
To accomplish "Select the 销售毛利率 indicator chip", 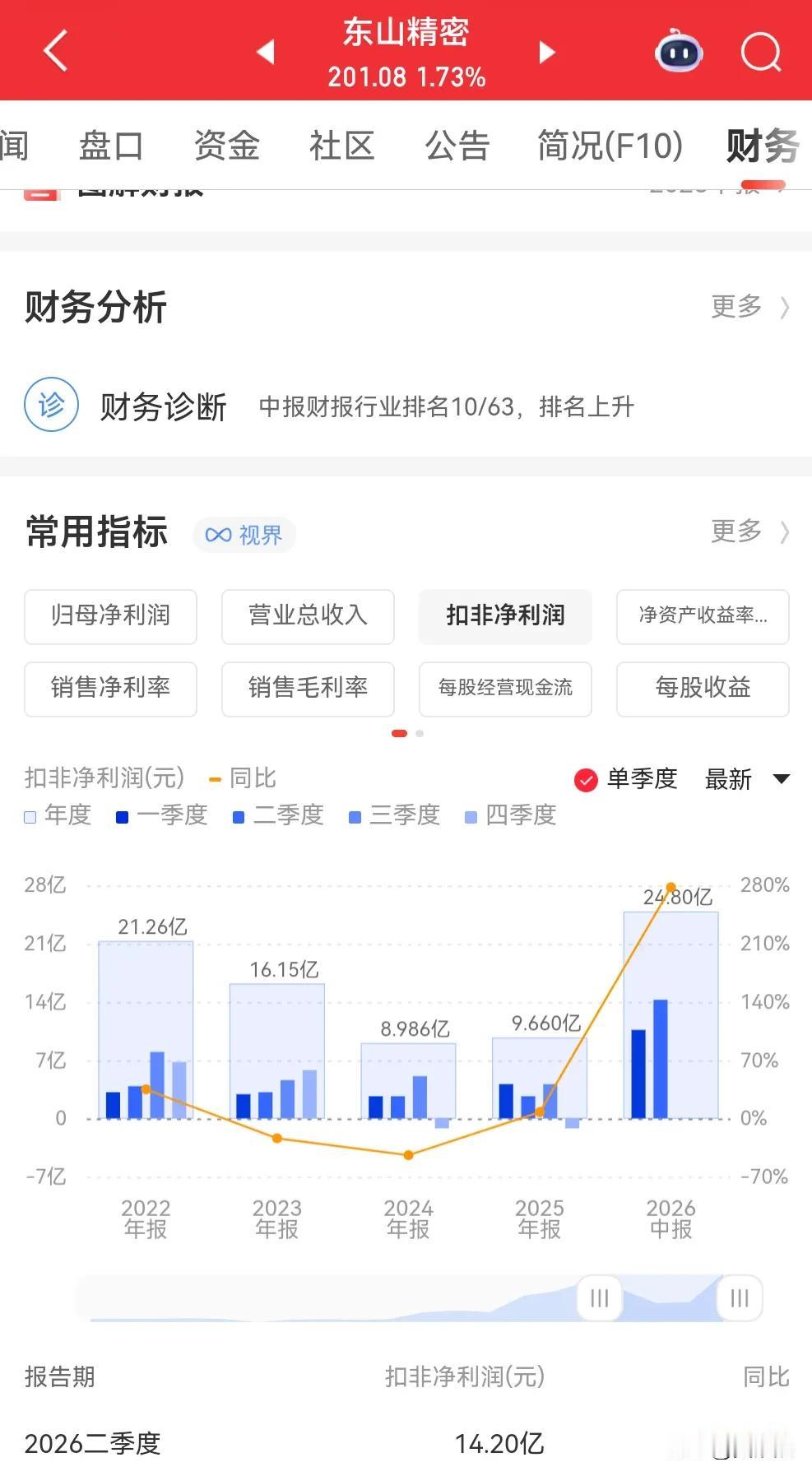I will click(x=308, y=688).
